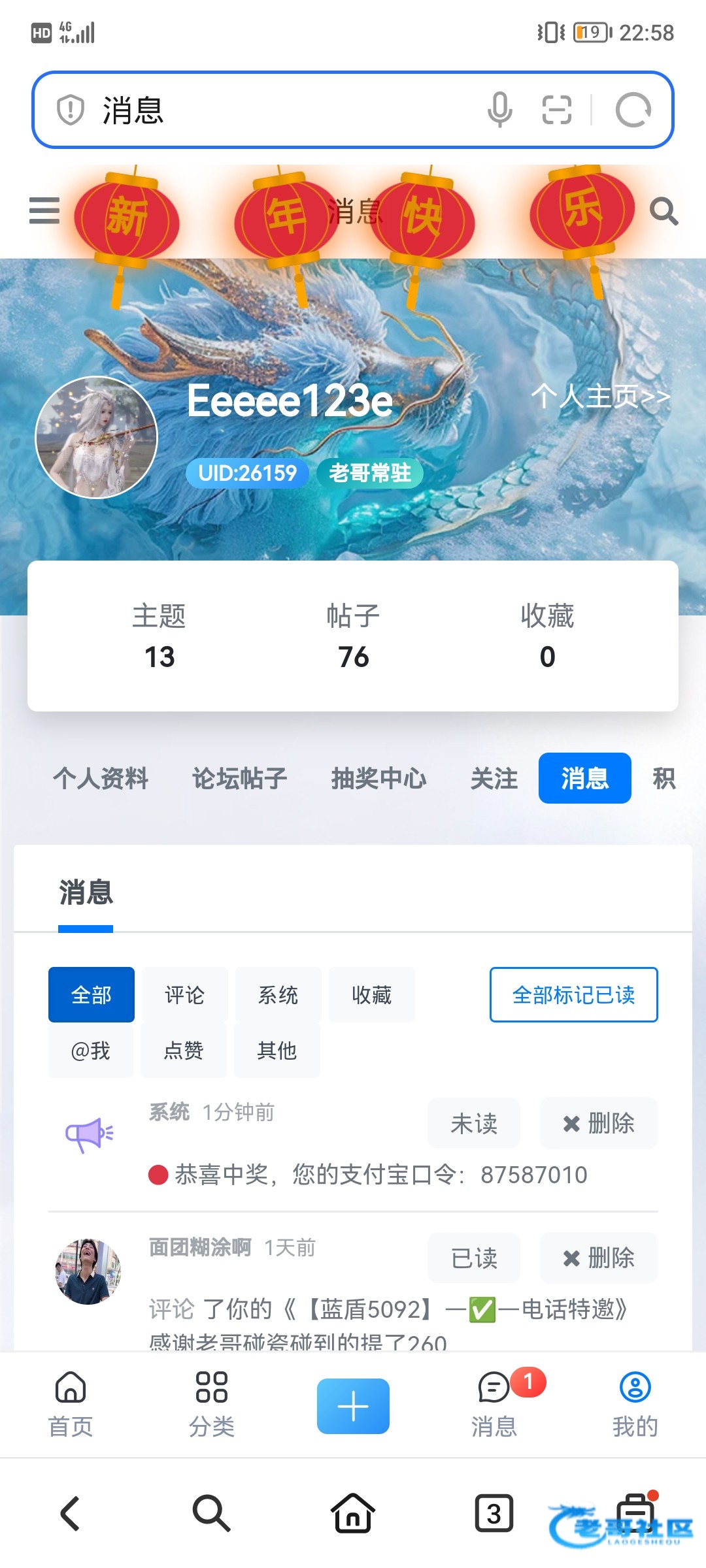Viewport: 706px width, 1568px height.
Task: Switch to the 个人资料 tab
Action: [x=100, y=778]
